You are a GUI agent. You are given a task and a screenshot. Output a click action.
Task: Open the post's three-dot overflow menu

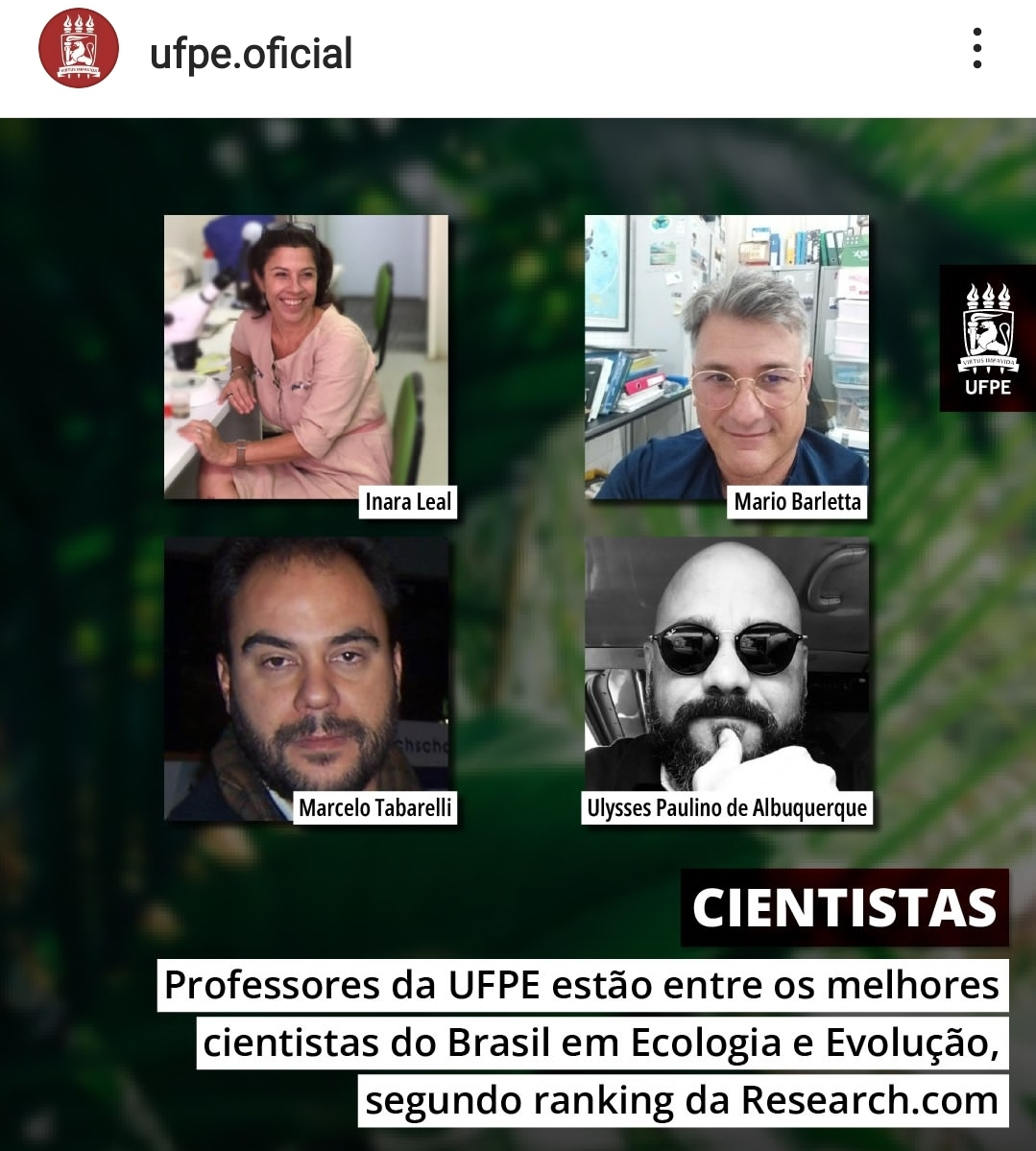[x=976, y=49]
